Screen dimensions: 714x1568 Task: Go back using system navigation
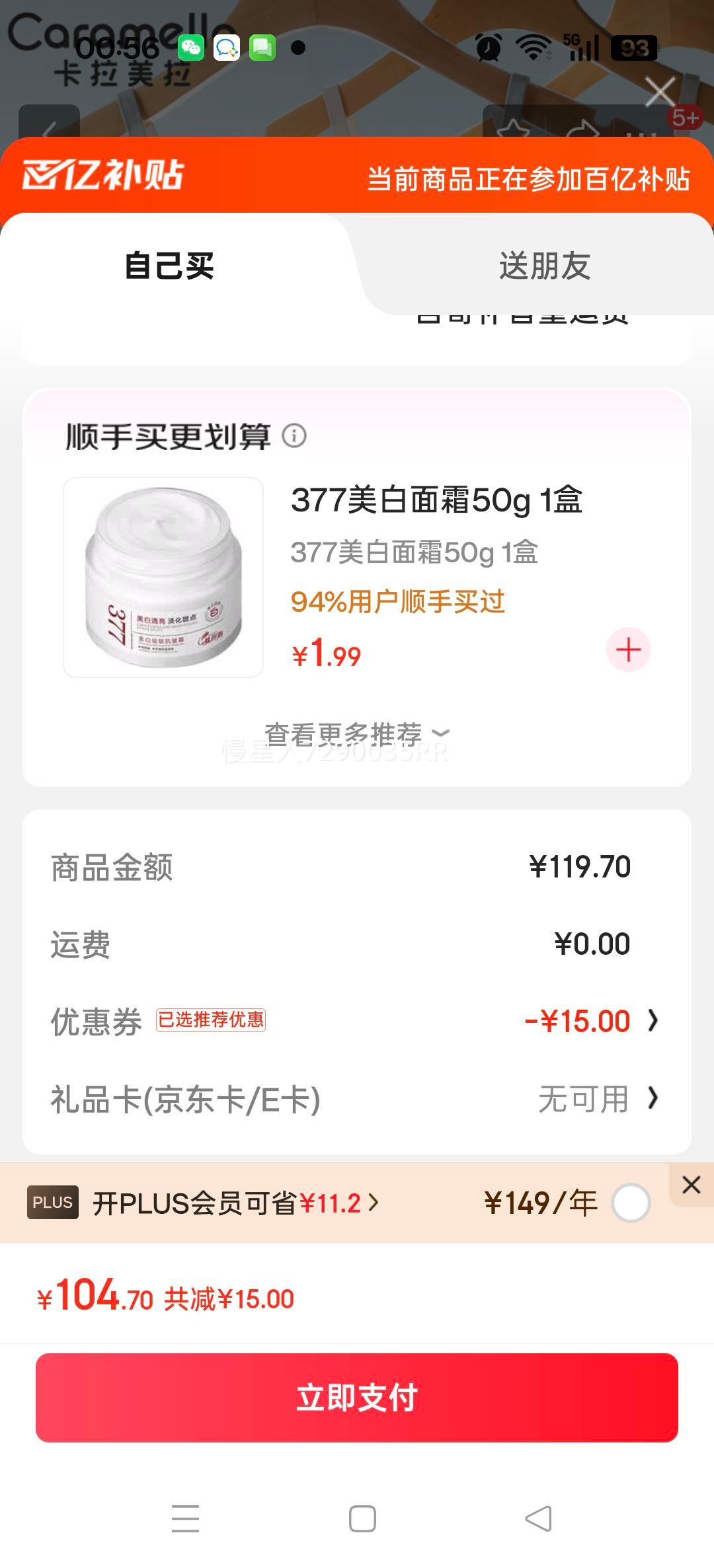(538, 1518)
